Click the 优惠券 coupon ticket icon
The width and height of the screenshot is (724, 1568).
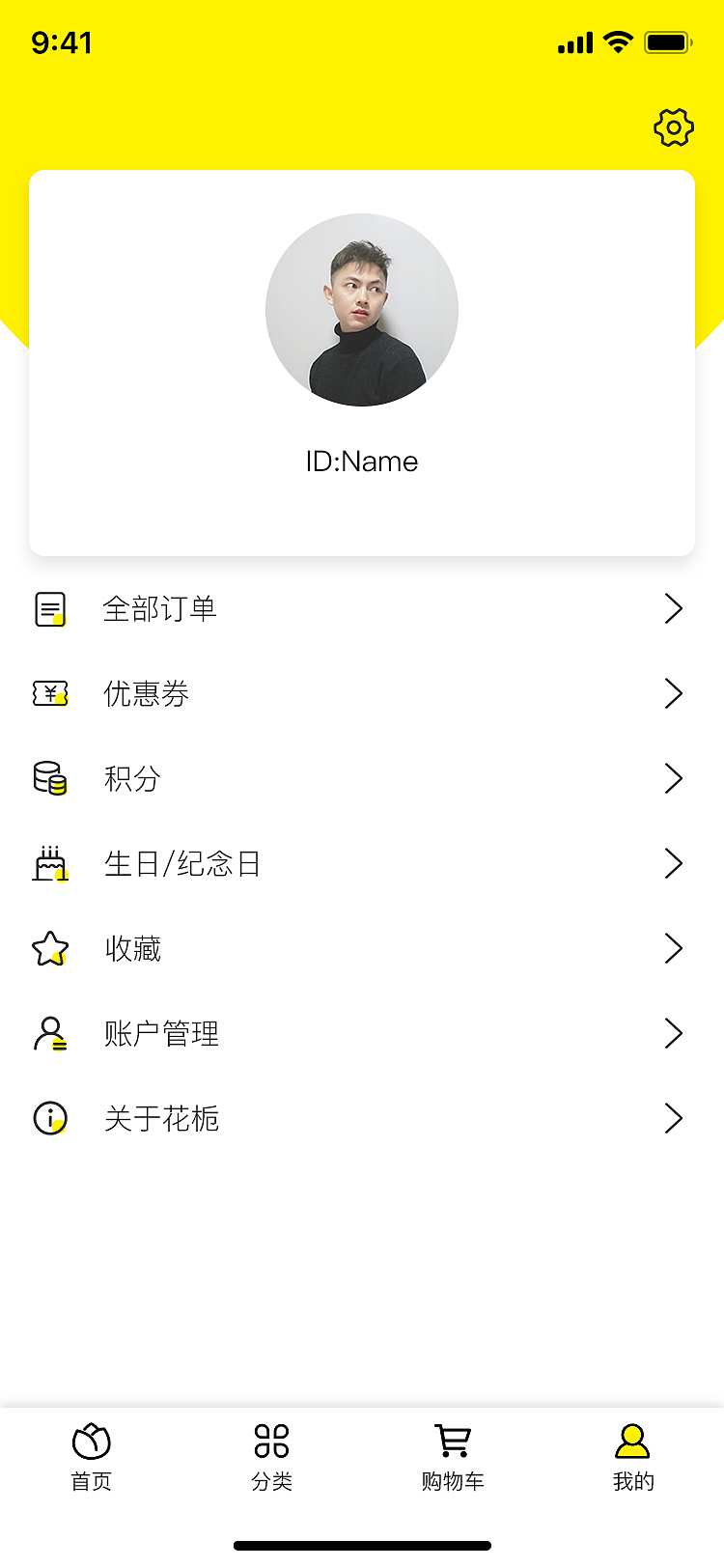[x=49, y=693]
